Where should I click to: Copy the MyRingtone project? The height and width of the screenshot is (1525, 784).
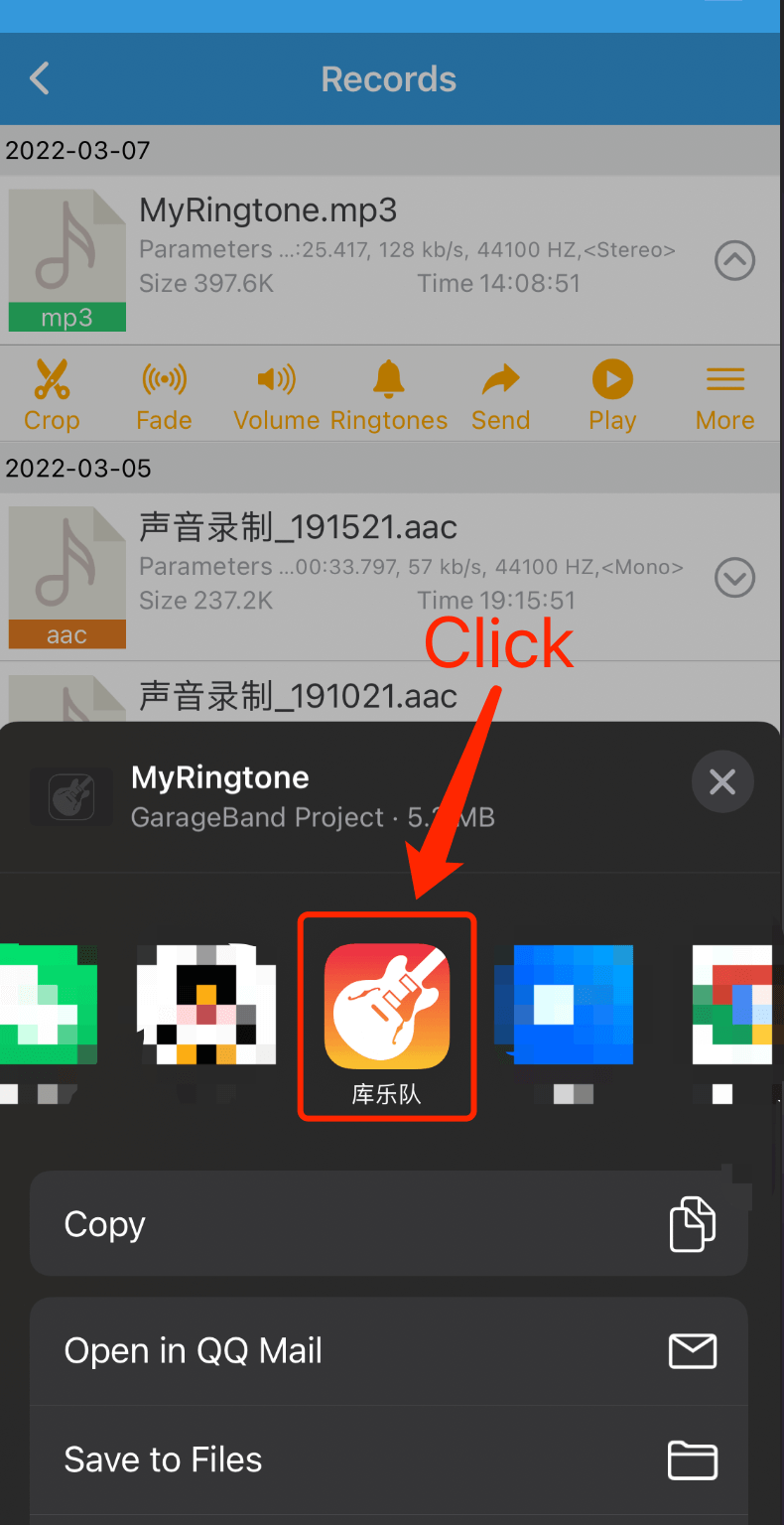tap(388, 1224)
